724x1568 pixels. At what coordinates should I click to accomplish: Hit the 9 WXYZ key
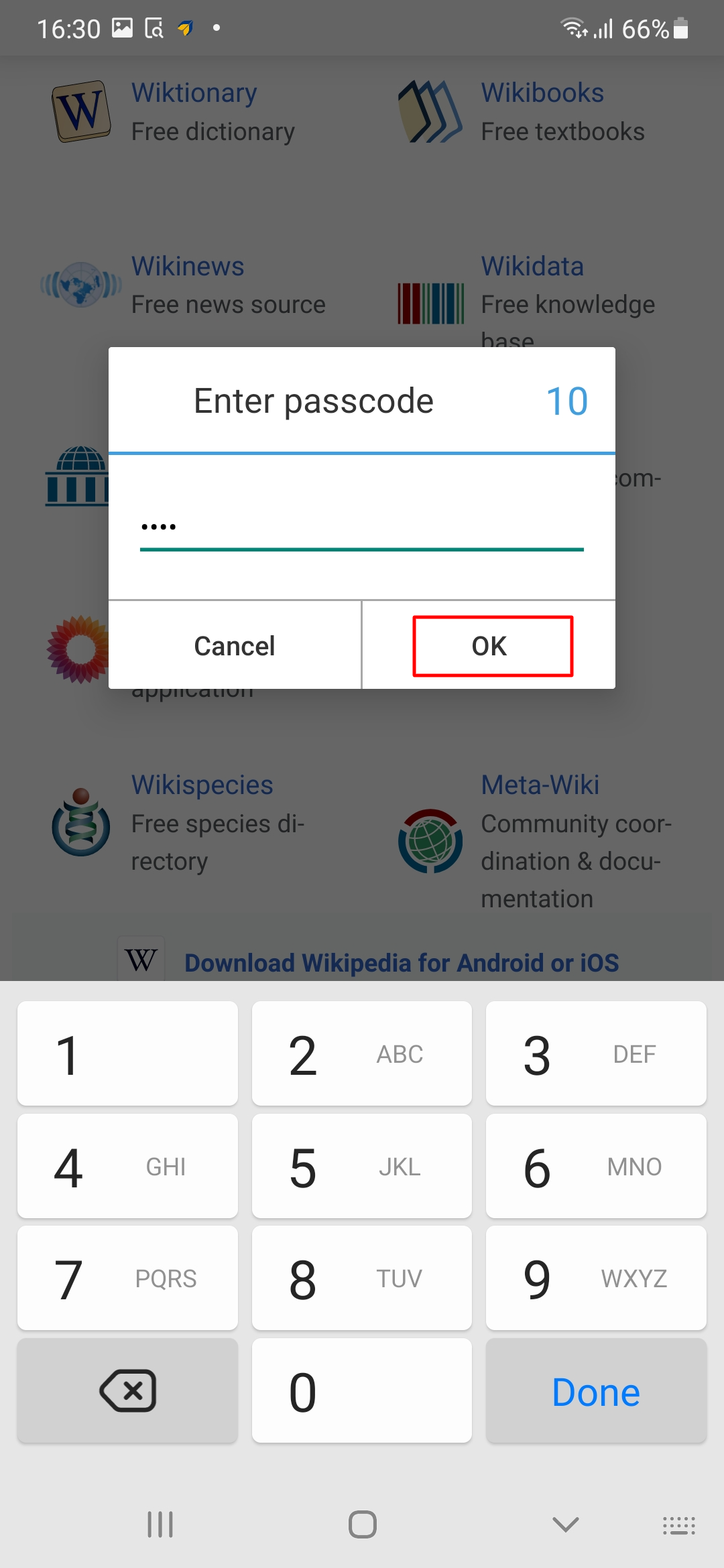[x=596, y=1278]
